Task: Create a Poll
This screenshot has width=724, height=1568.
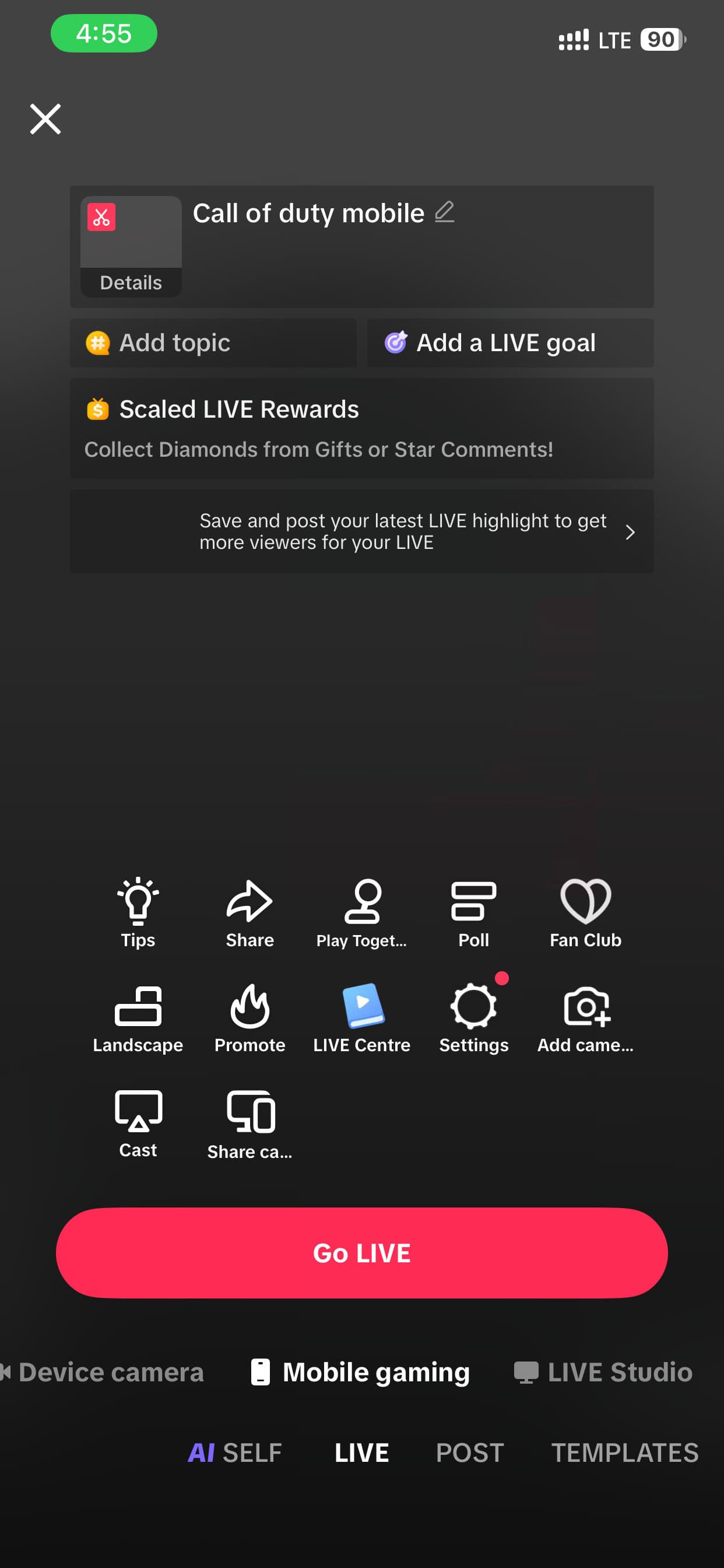Action: (x=473, y=913)
